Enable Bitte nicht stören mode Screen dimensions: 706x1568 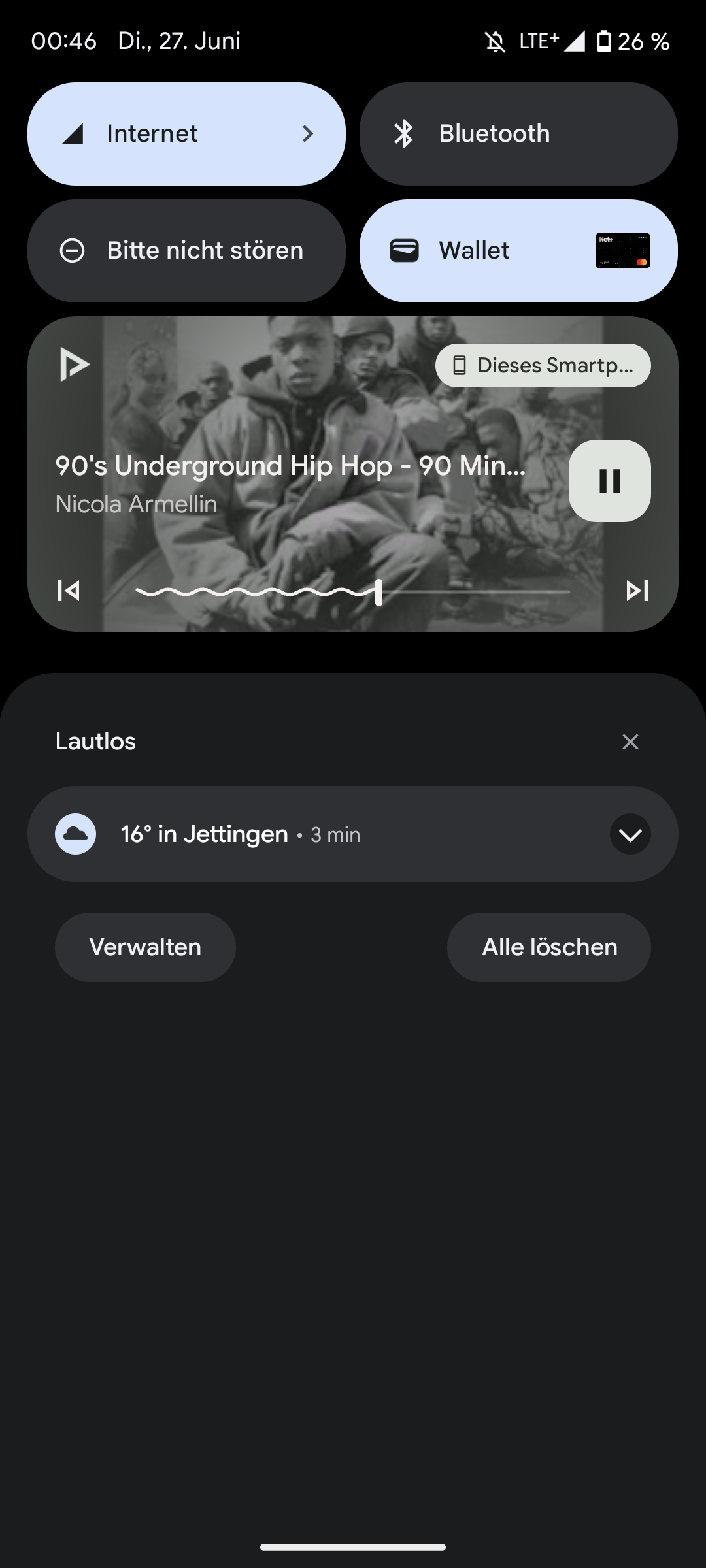point(186,251)
